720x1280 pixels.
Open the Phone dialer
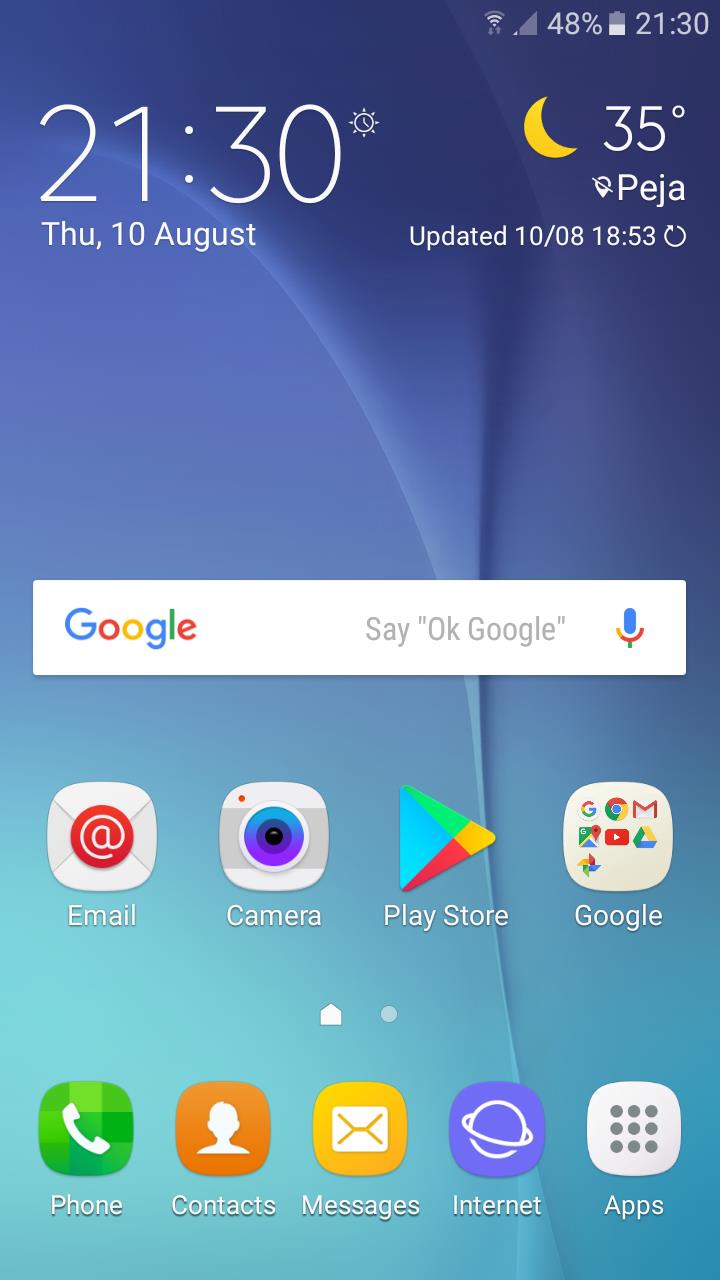86,1128
